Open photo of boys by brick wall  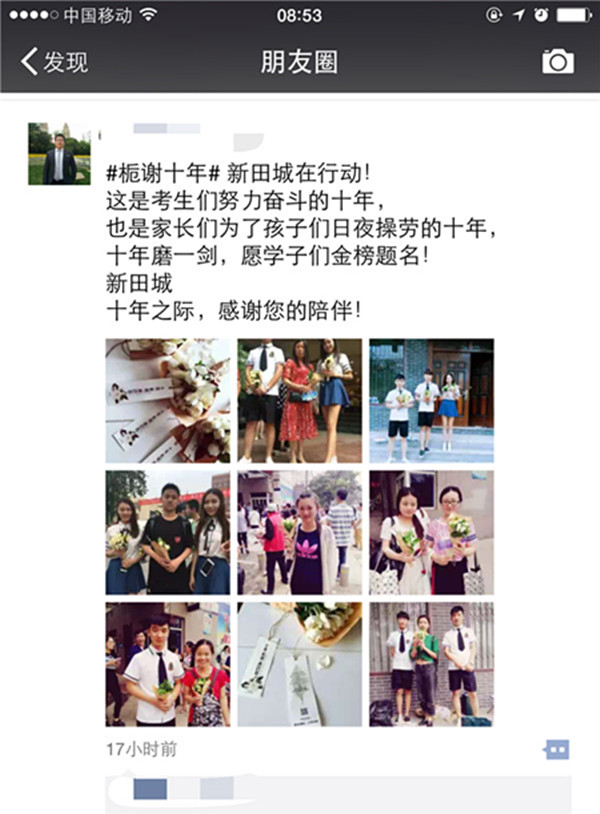[431, 664]
